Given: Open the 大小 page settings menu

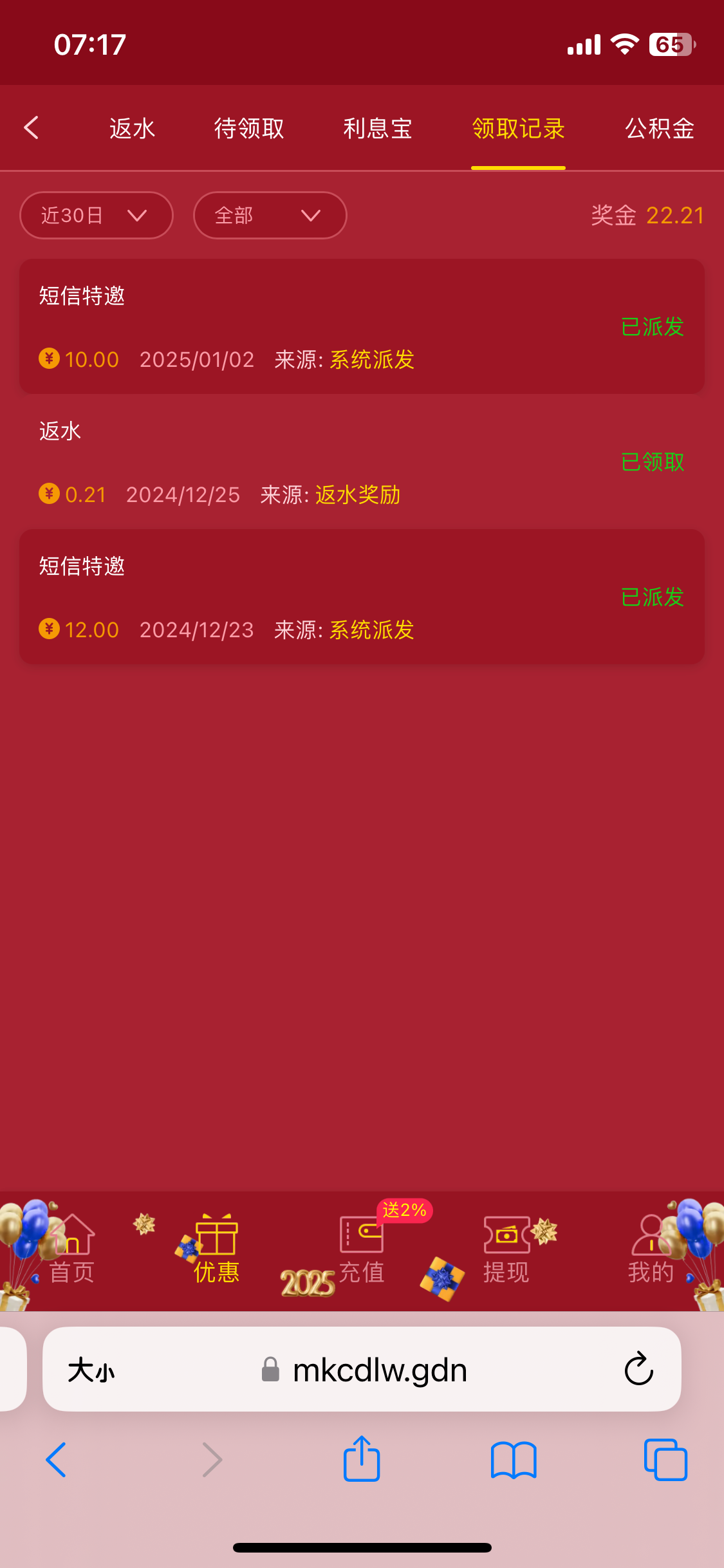Looking at the screenshot, I should [91, 1370].
